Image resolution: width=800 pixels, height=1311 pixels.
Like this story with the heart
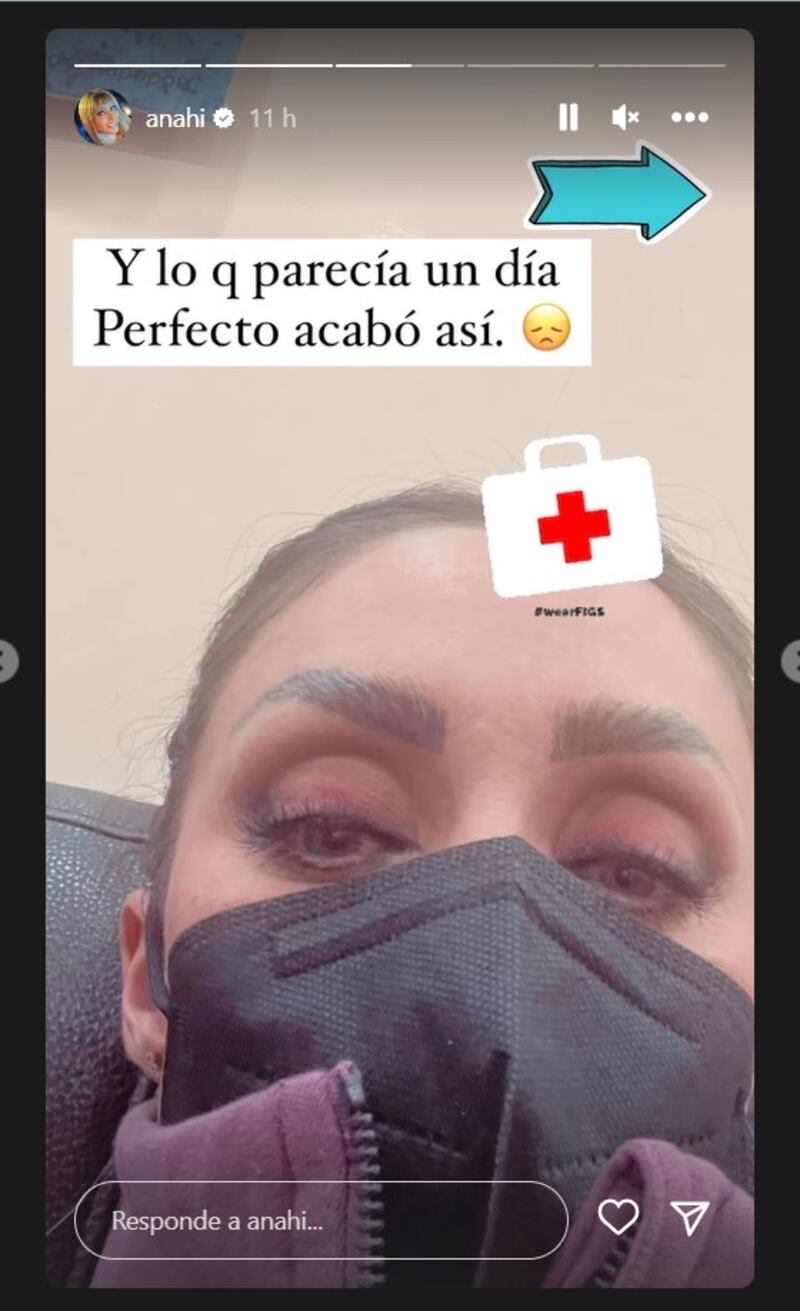click(x=618, y=1217)
